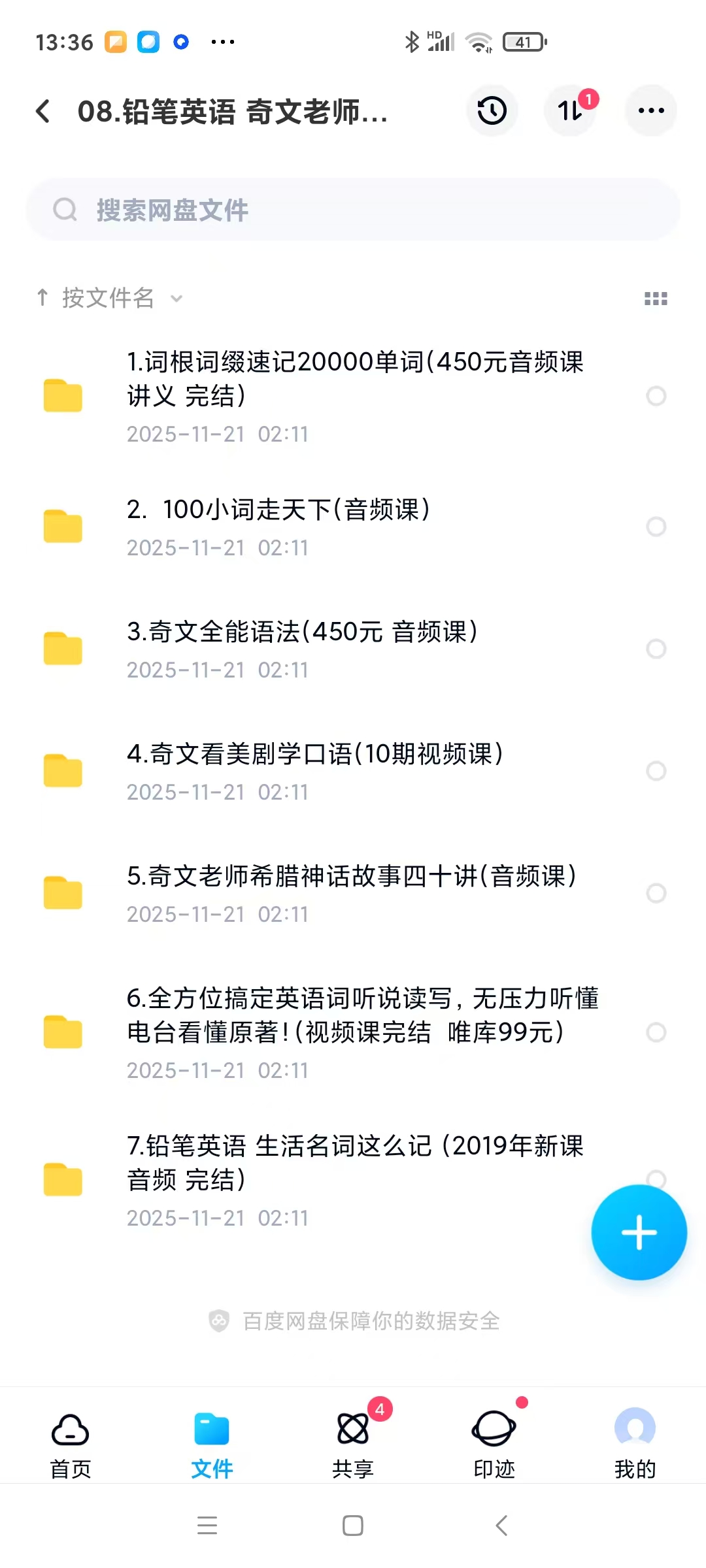
Task: Switch to grid view layout
Action: coord(655,298)
